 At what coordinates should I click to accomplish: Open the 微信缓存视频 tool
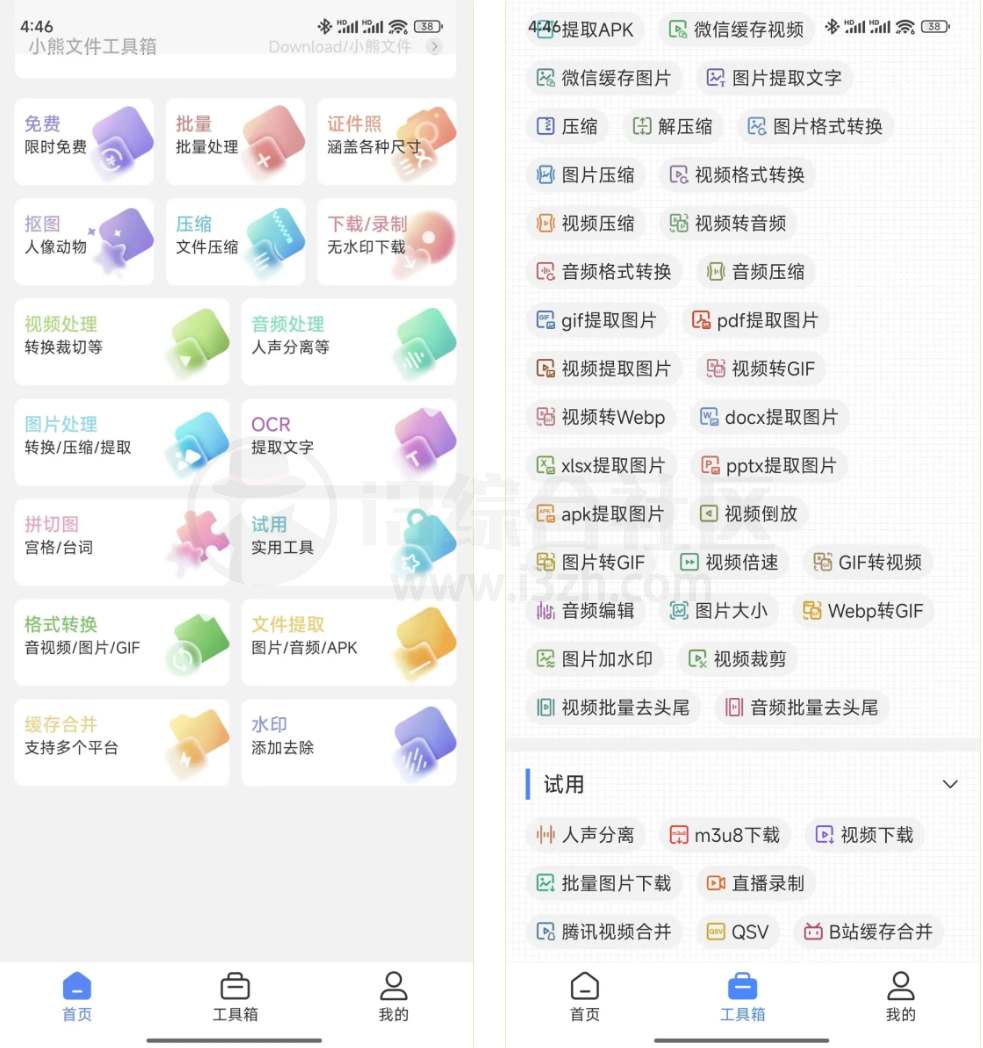click(x=736, y=30)
